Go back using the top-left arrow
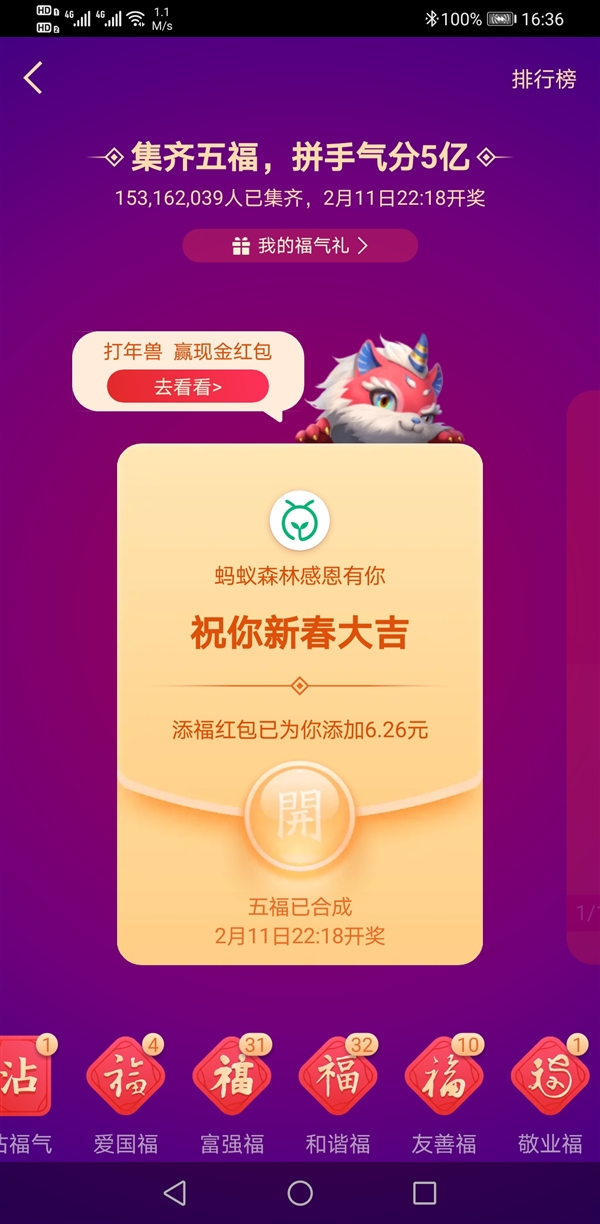The image size is (600, 1224). pyautogui.click(x=33, y=78)
